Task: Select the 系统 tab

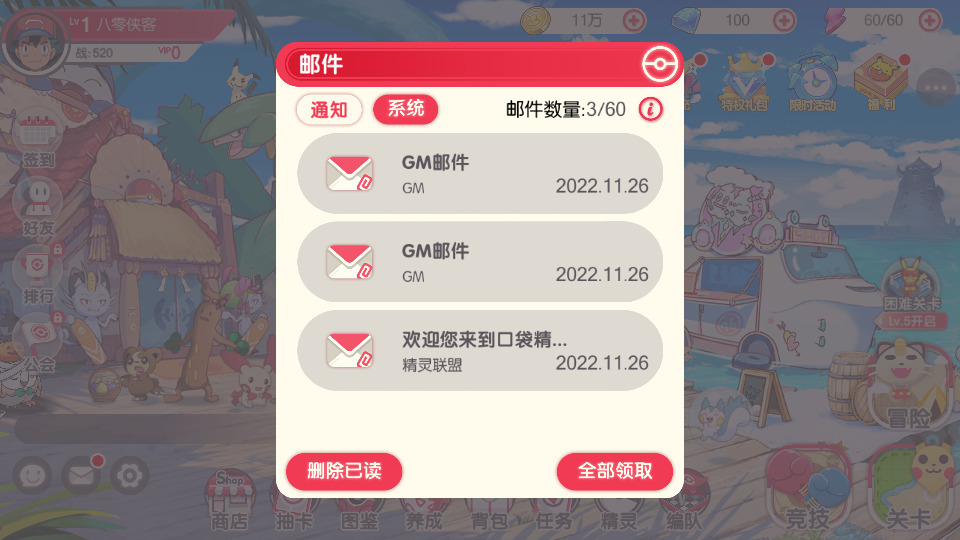Action: tap(405, 110)
